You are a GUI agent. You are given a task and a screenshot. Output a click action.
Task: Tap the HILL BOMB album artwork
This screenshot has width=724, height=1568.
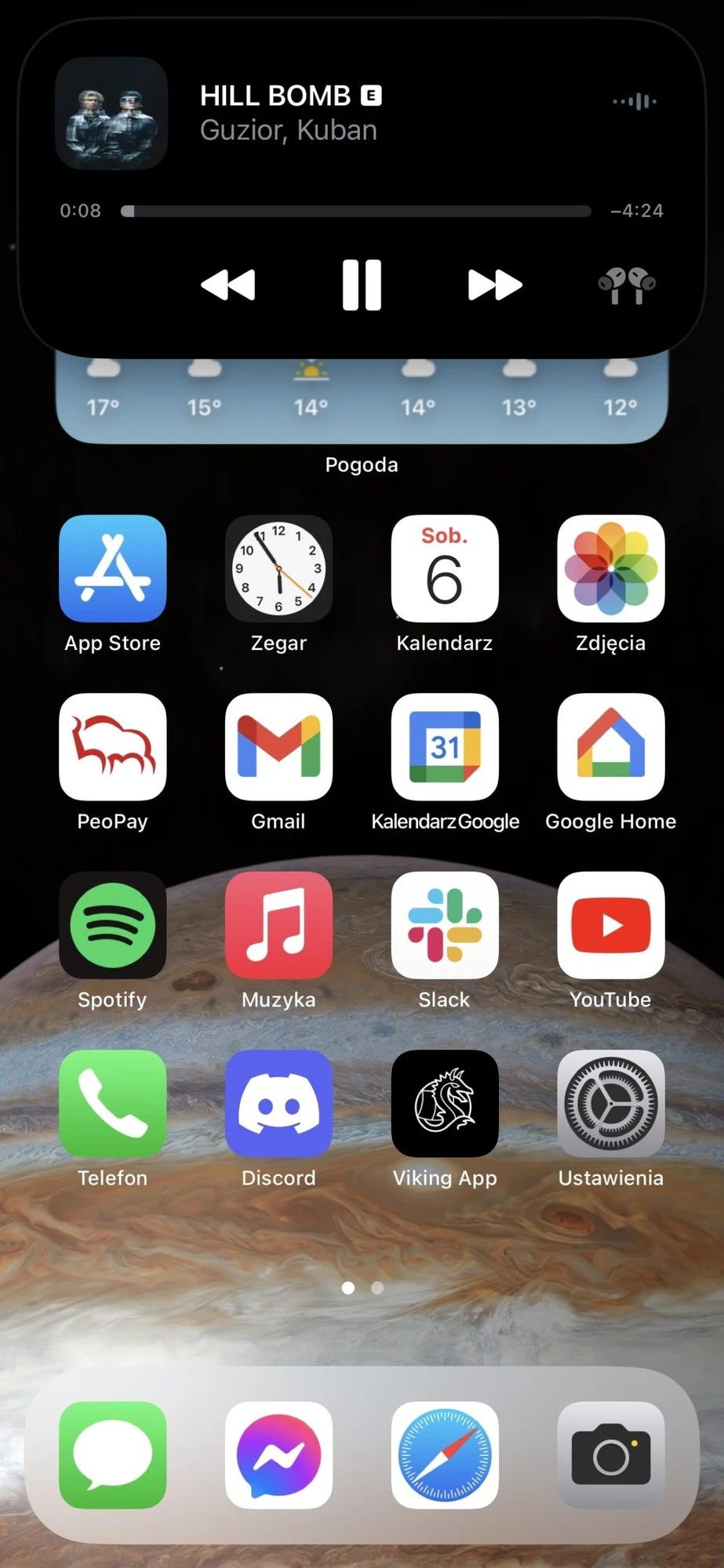[111, 114]
